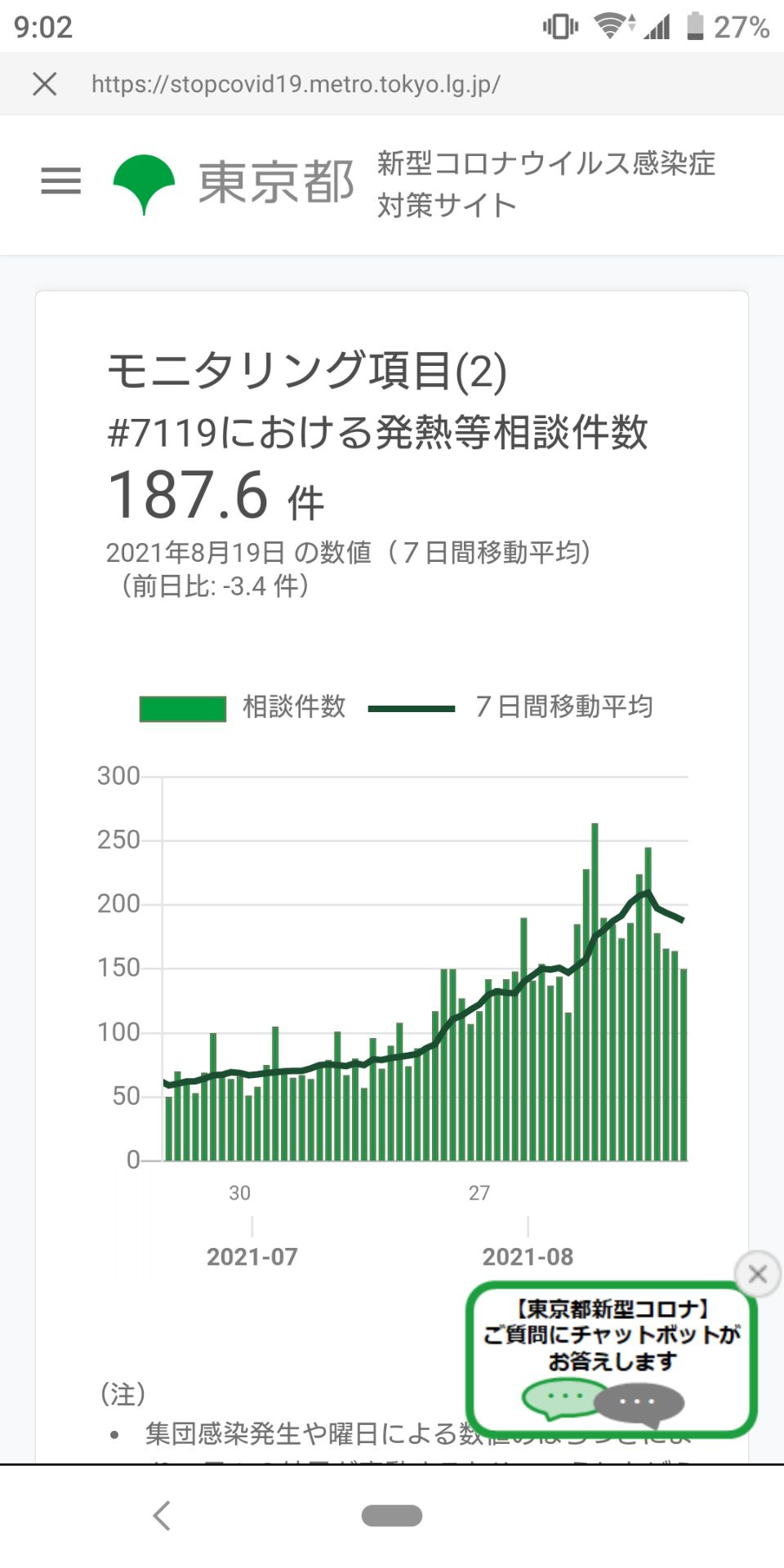Hide the moving average by clicking its dark line legend

412,707
